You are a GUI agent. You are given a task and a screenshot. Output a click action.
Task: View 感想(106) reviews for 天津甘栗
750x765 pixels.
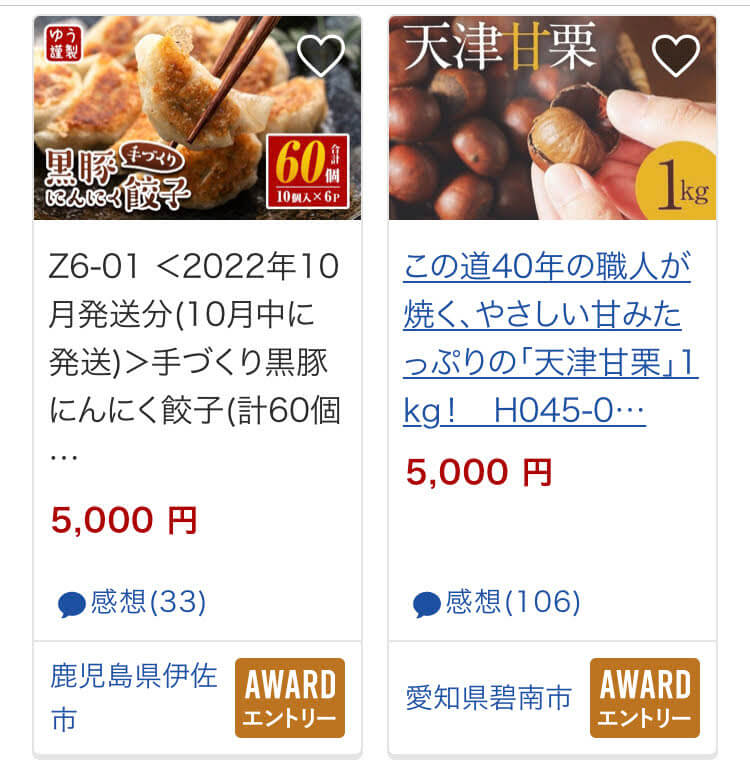(x=497, y=602)
